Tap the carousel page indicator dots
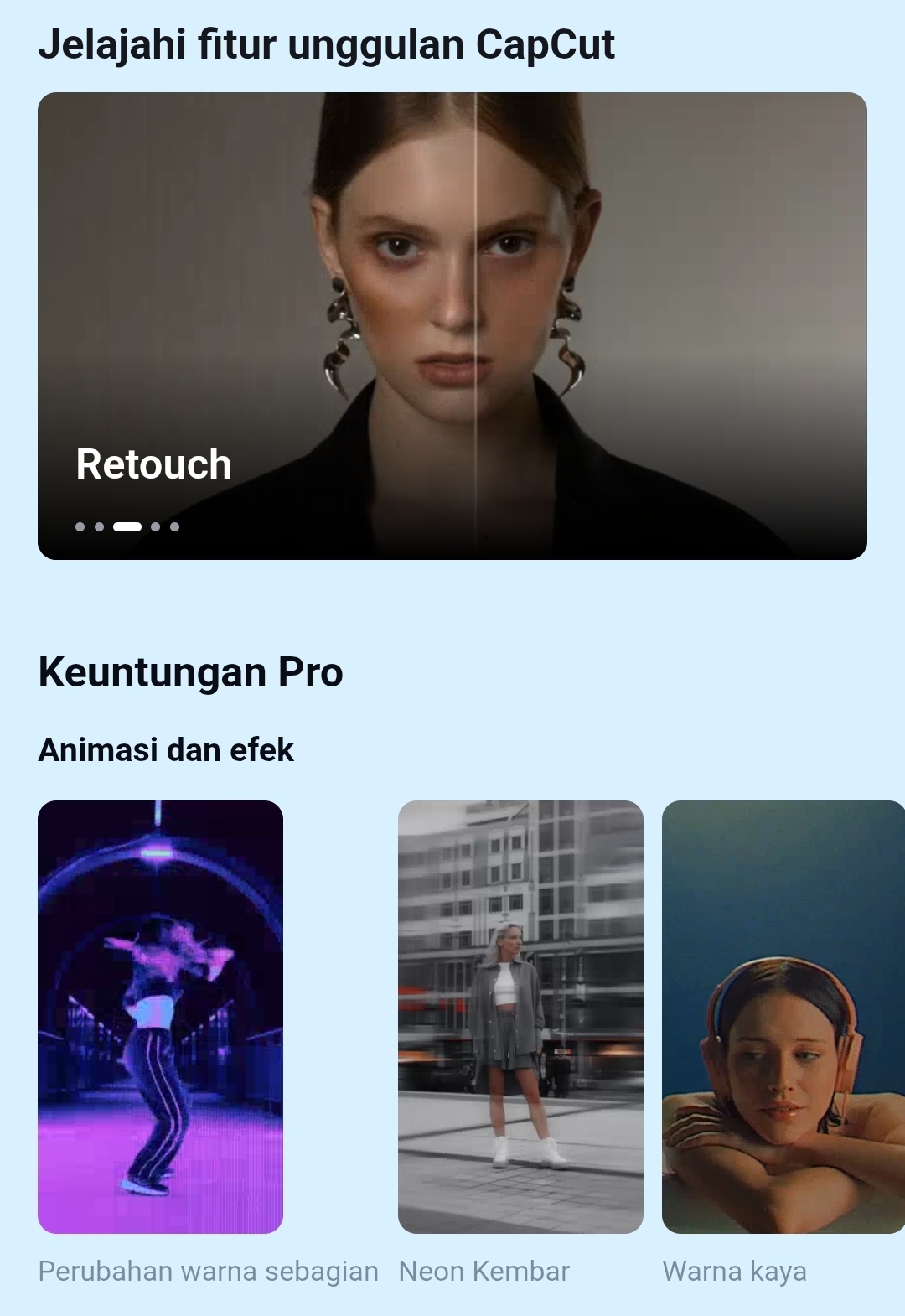This screenshot has height=1316, width=905. 127,527
